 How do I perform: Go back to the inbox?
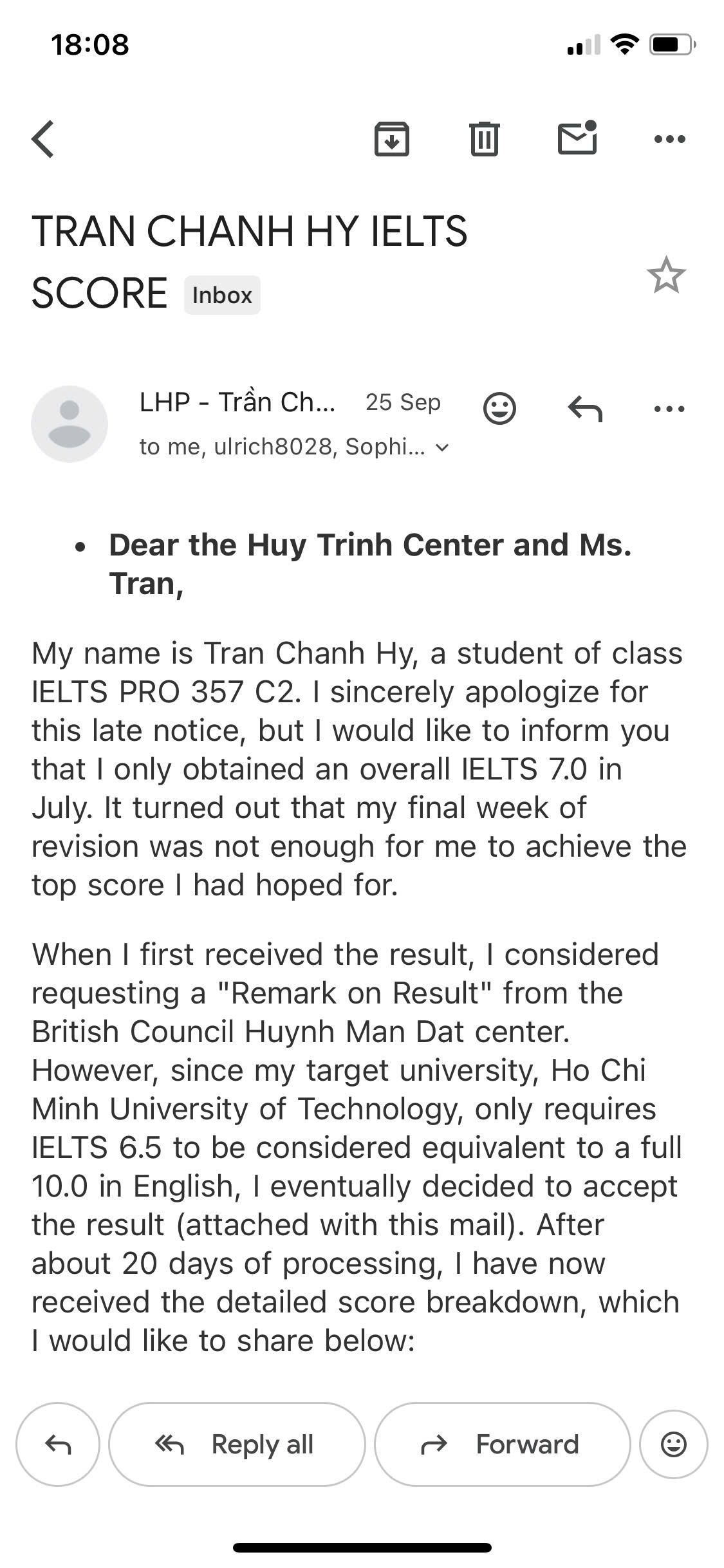coord(43,139)
